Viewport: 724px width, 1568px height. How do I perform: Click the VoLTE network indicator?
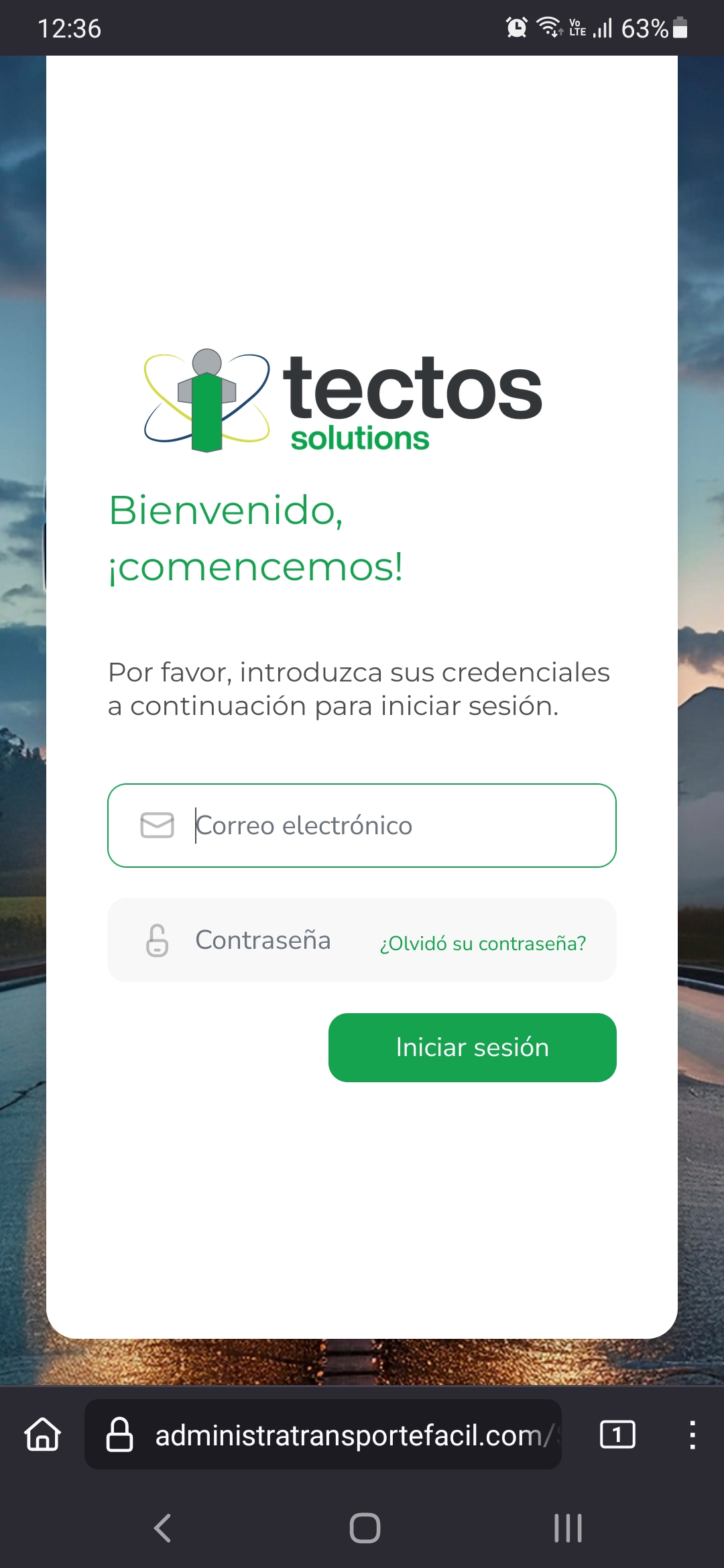577,28
